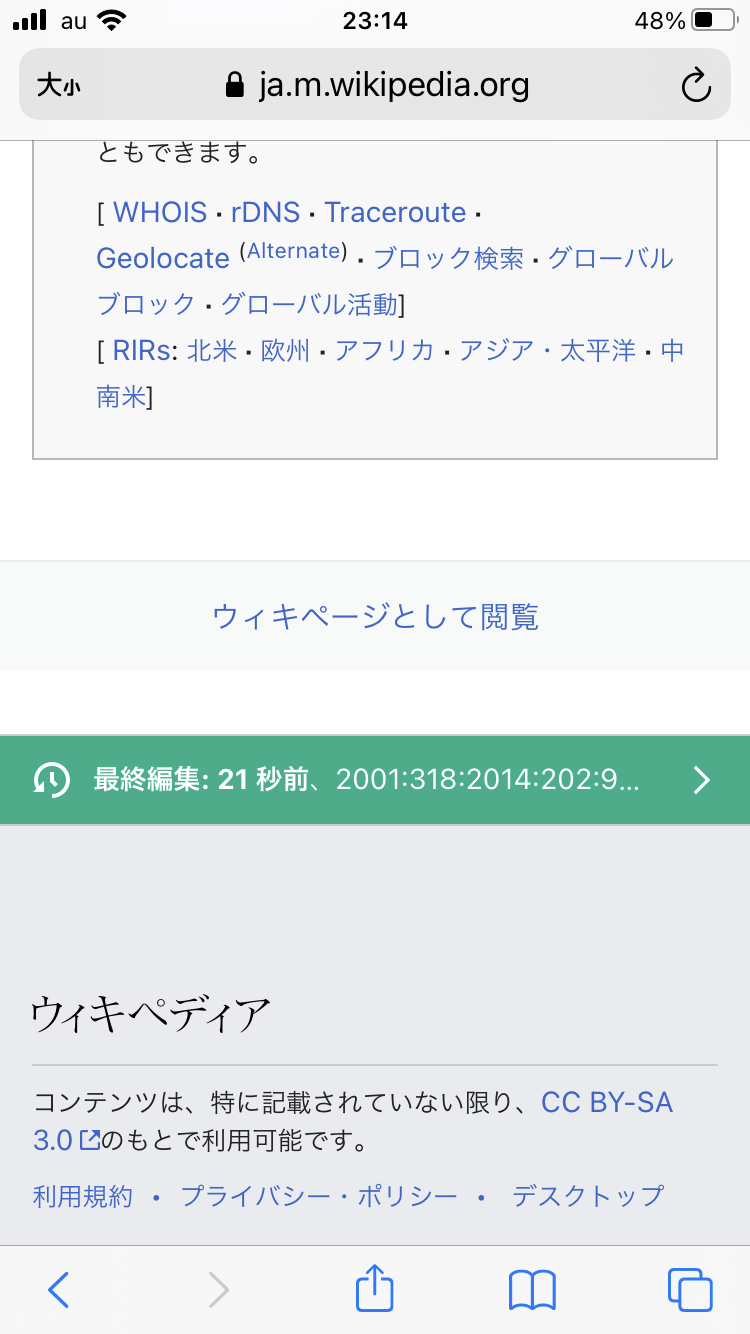Reload the Wikipedia page
The width and height of the screenshot is (750, 1334).
click(695, 86)
